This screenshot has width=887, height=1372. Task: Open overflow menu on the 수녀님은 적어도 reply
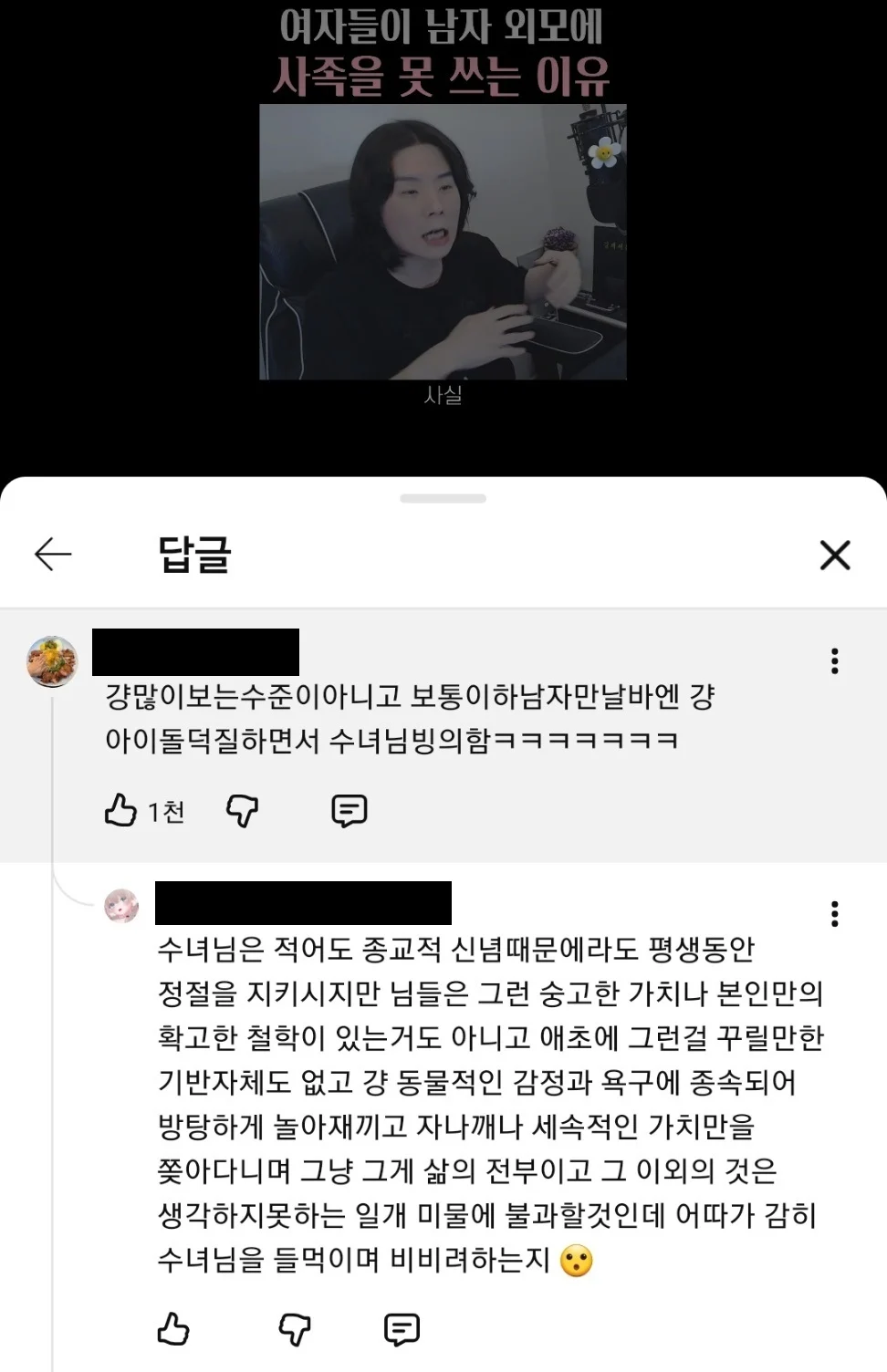(834, 914)
